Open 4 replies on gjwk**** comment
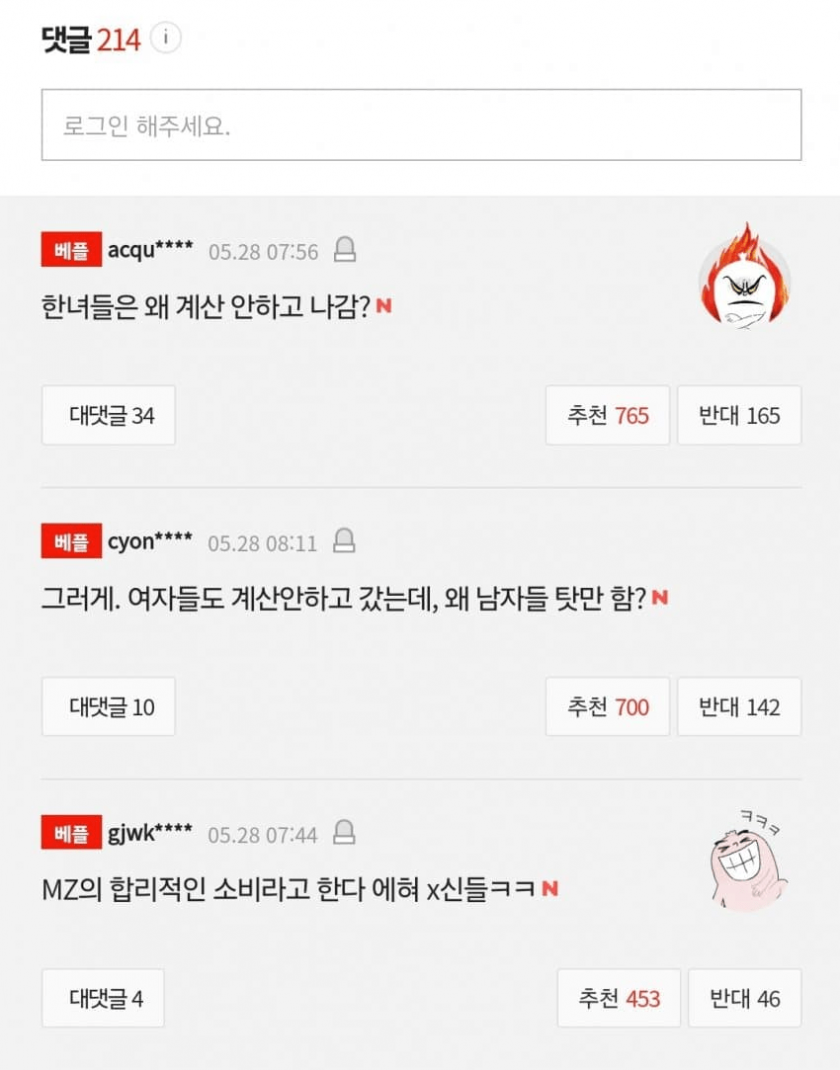This screenshot has height=1070, width=840. 103,998
